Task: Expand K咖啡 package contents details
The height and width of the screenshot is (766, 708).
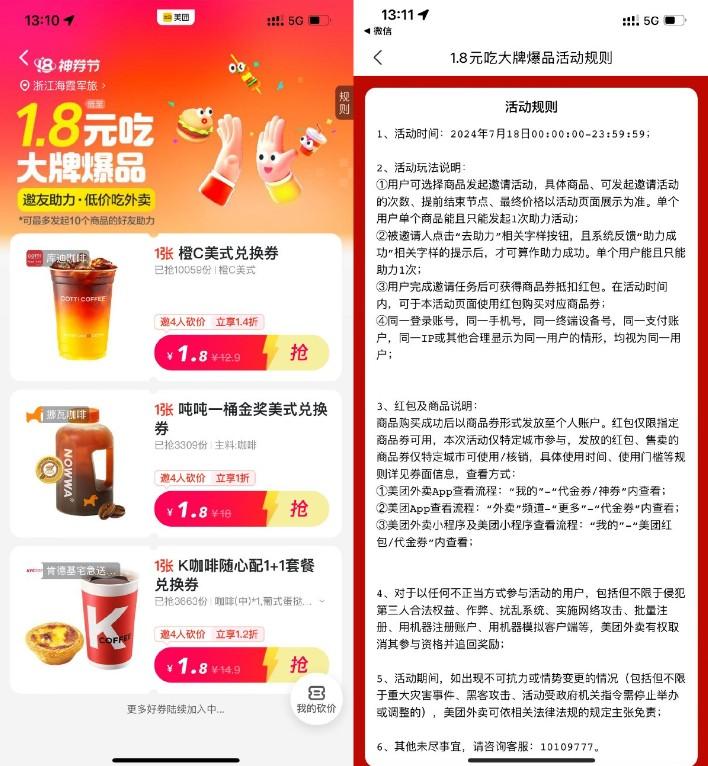Action: pyautogui.click(x=320, y=601)
